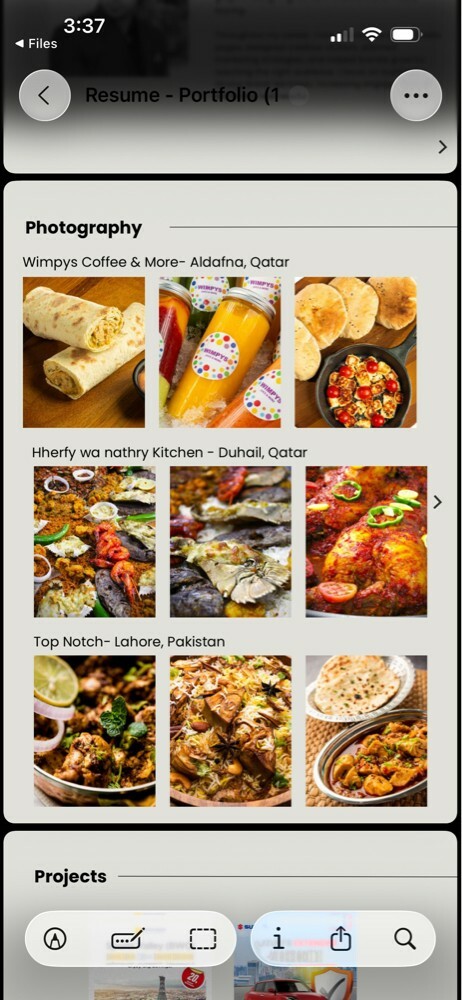462x1000 pixels.
Task: Open the three-dot more options menu
Action: tap(416, 96)
